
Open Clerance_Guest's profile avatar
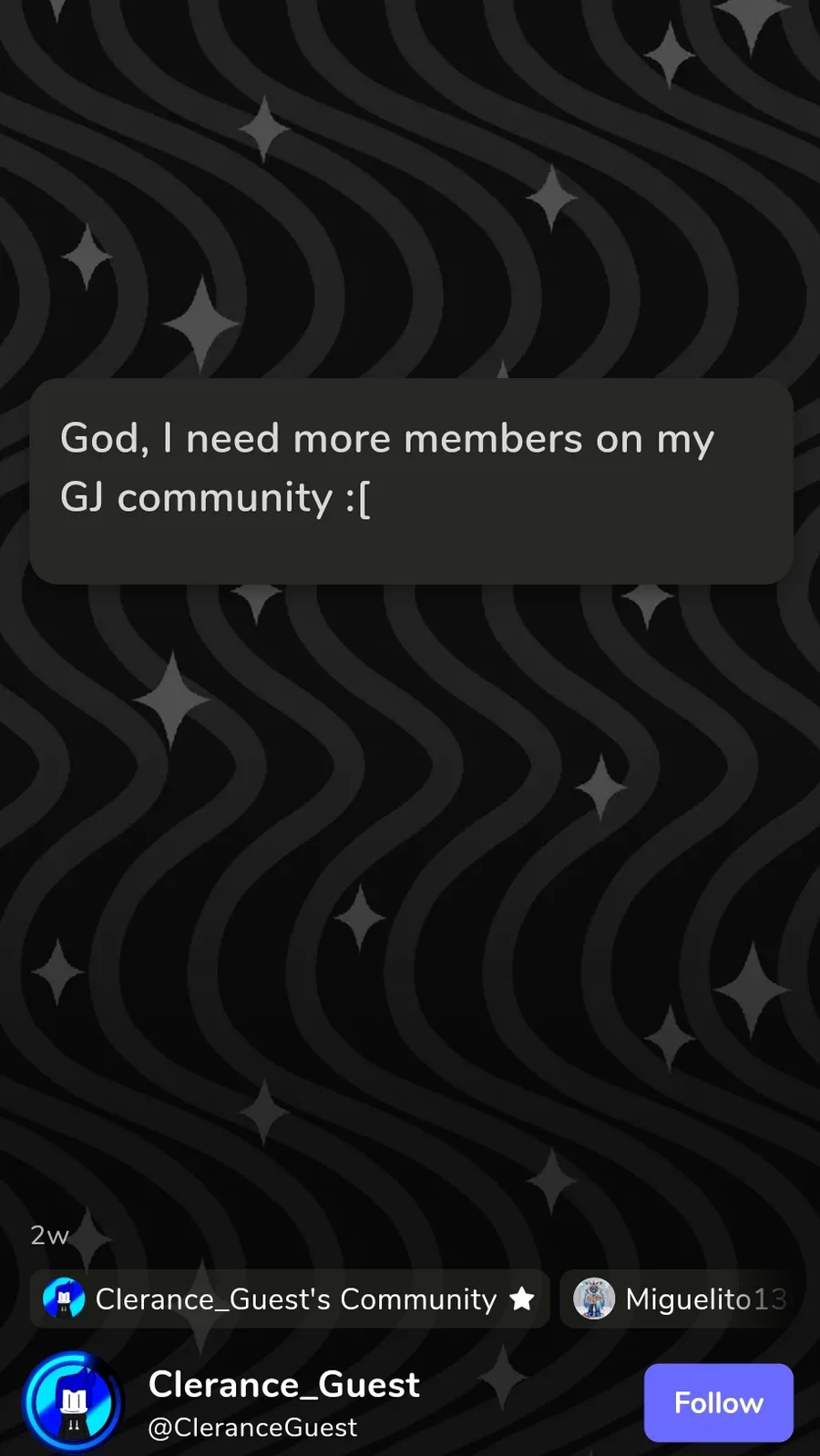[73, 1402]
